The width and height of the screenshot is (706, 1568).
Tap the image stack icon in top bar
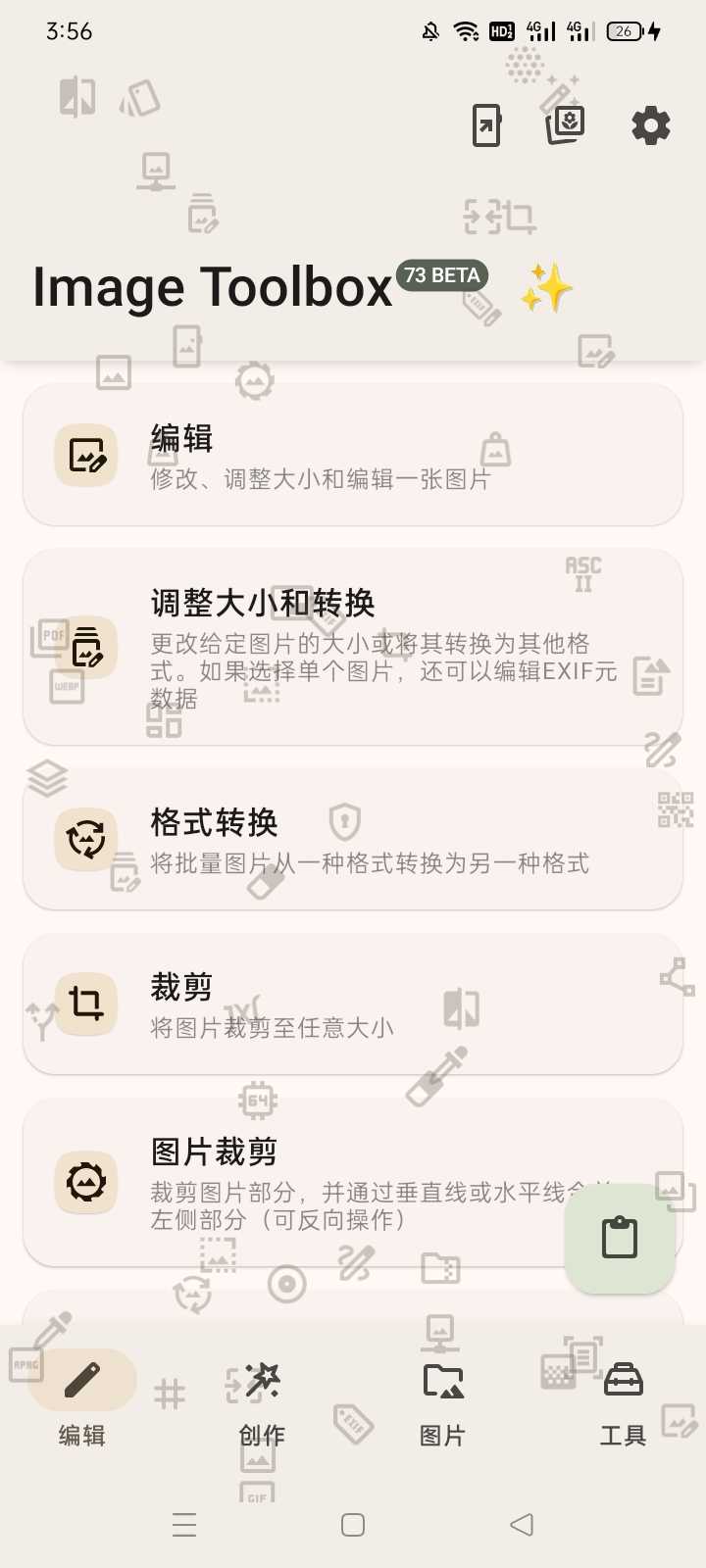tap(566, 125)
